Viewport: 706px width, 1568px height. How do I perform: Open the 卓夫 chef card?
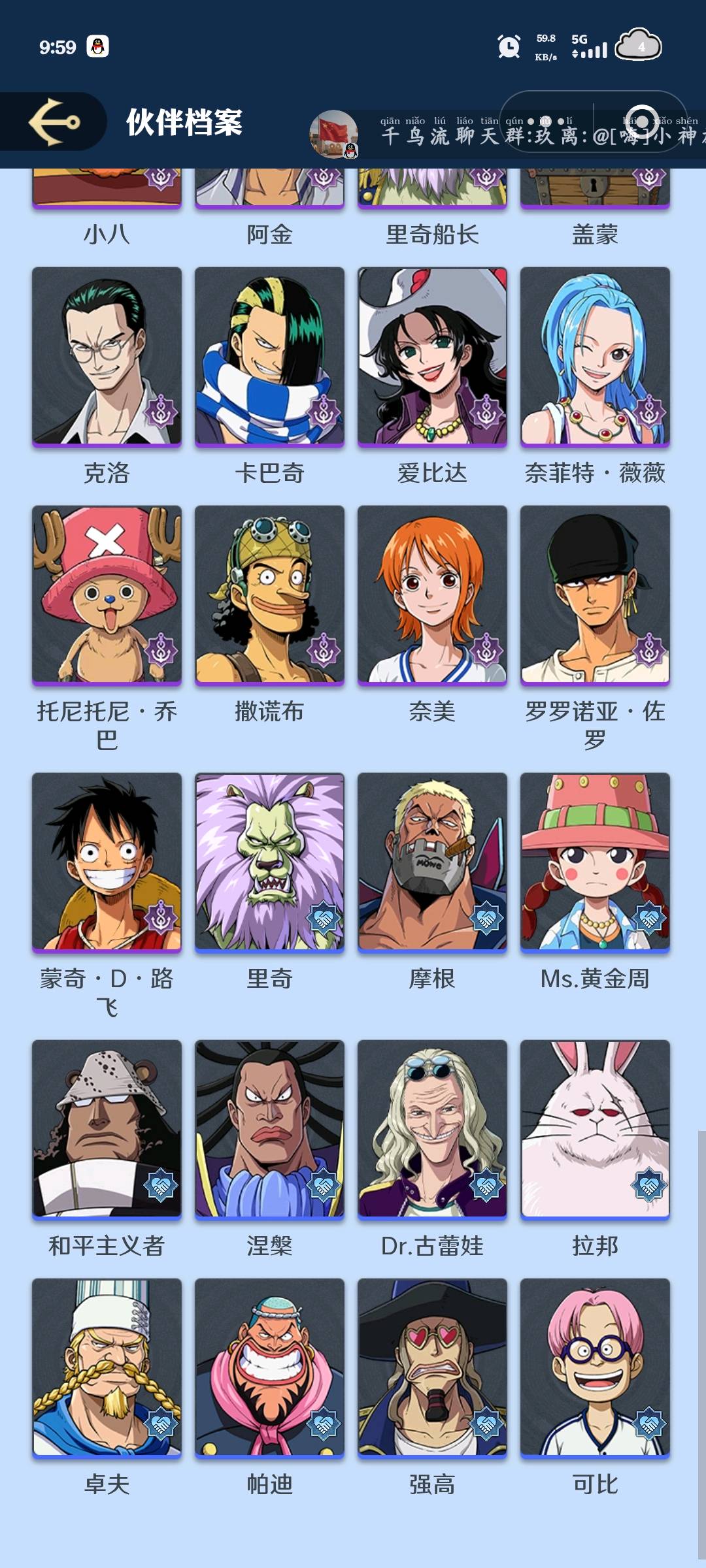click(107, 1367)
